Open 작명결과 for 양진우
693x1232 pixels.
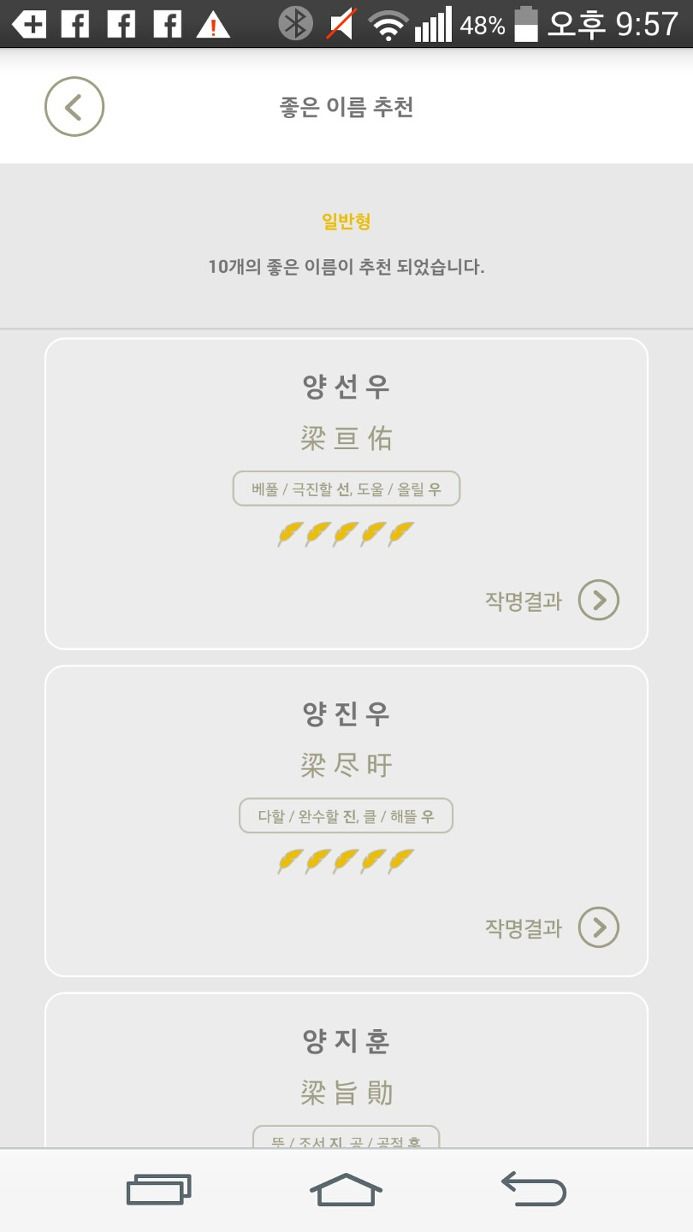coord(552,927)
